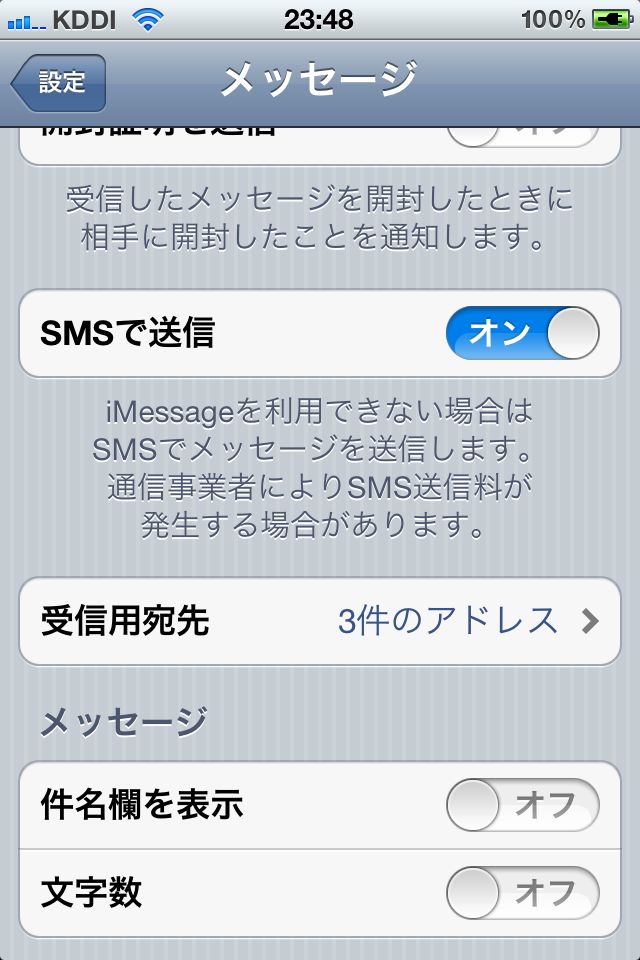Turn off SMSで送信 switch
The width and height of the screenshot is (640, 960).
pos(522,333)
